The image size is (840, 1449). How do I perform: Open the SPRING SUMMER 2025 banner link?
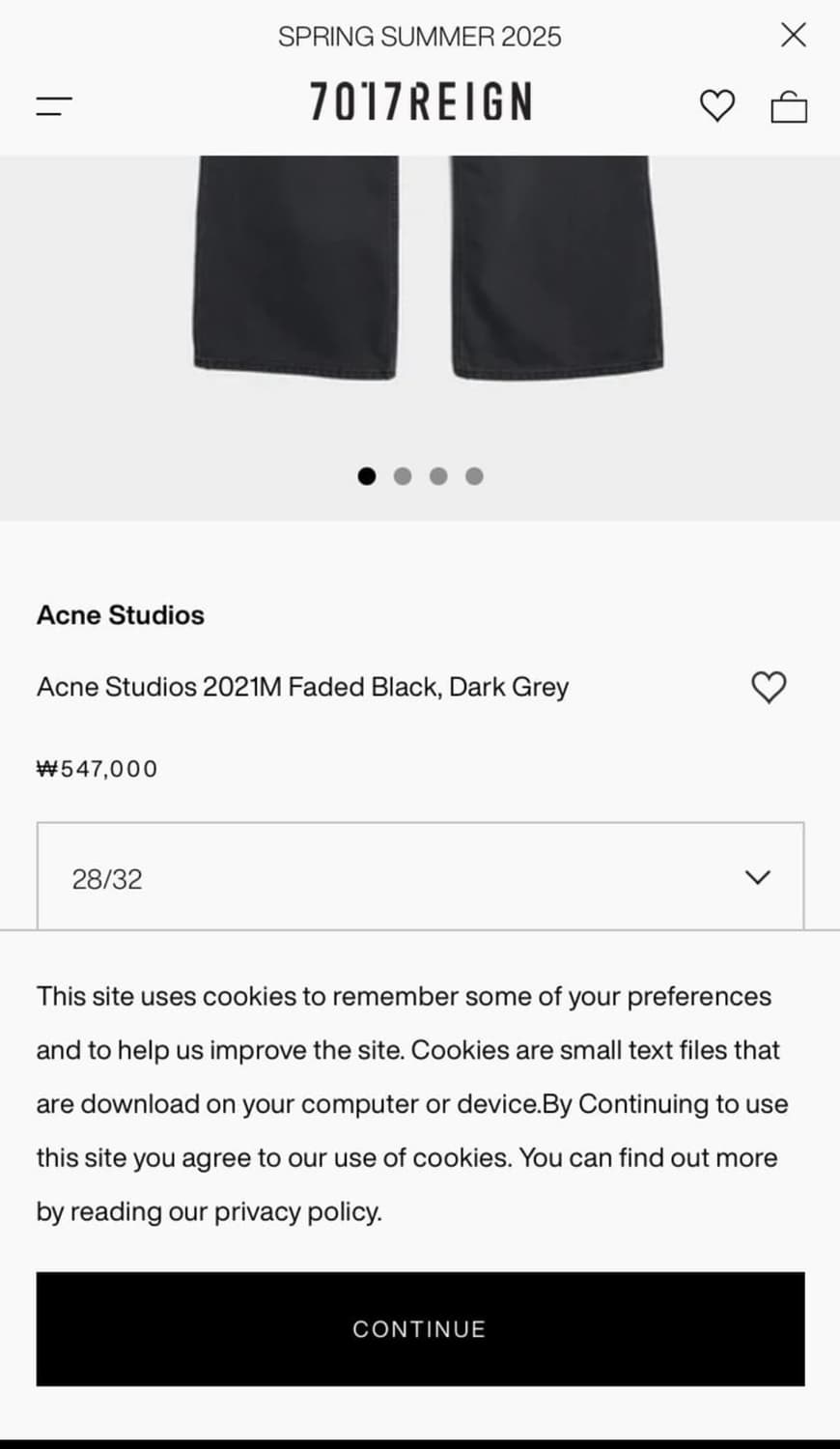[x=419, y=36]
